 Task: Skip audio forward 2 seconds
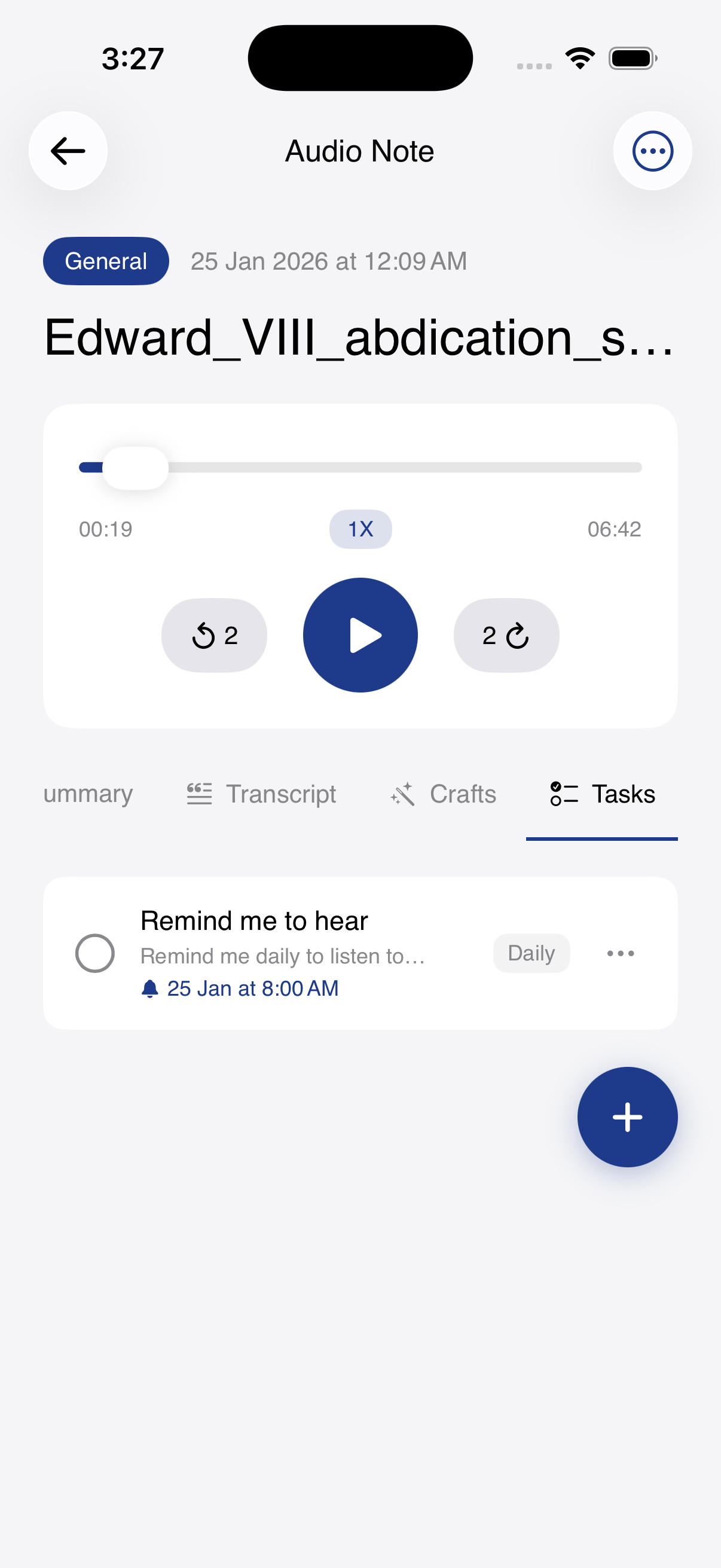click(x=506, y=635)
